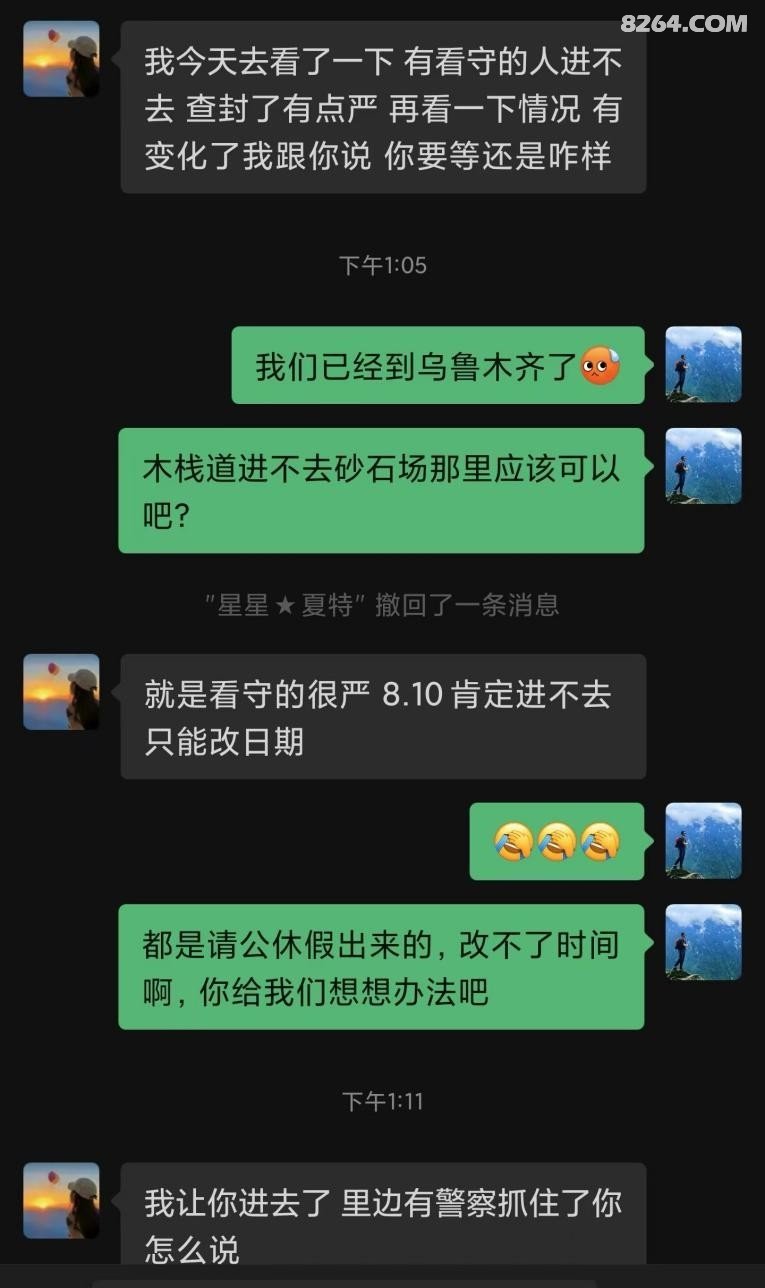Open sender's avatar beside '我今天去看了一下' message

[61, 59]
